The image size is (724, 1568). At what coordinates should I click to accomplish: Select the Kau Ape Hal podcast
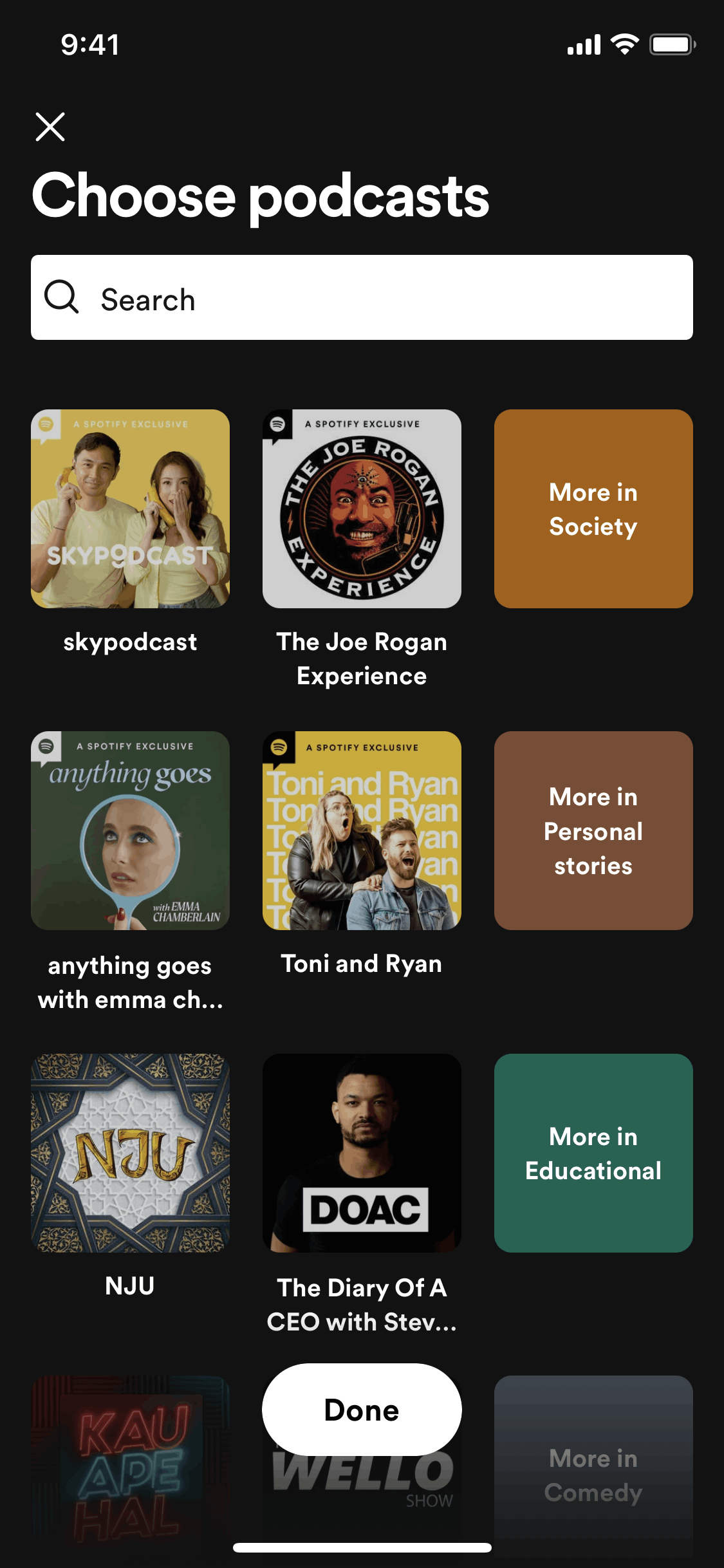pyautogui.click(x=130, y=1468)
